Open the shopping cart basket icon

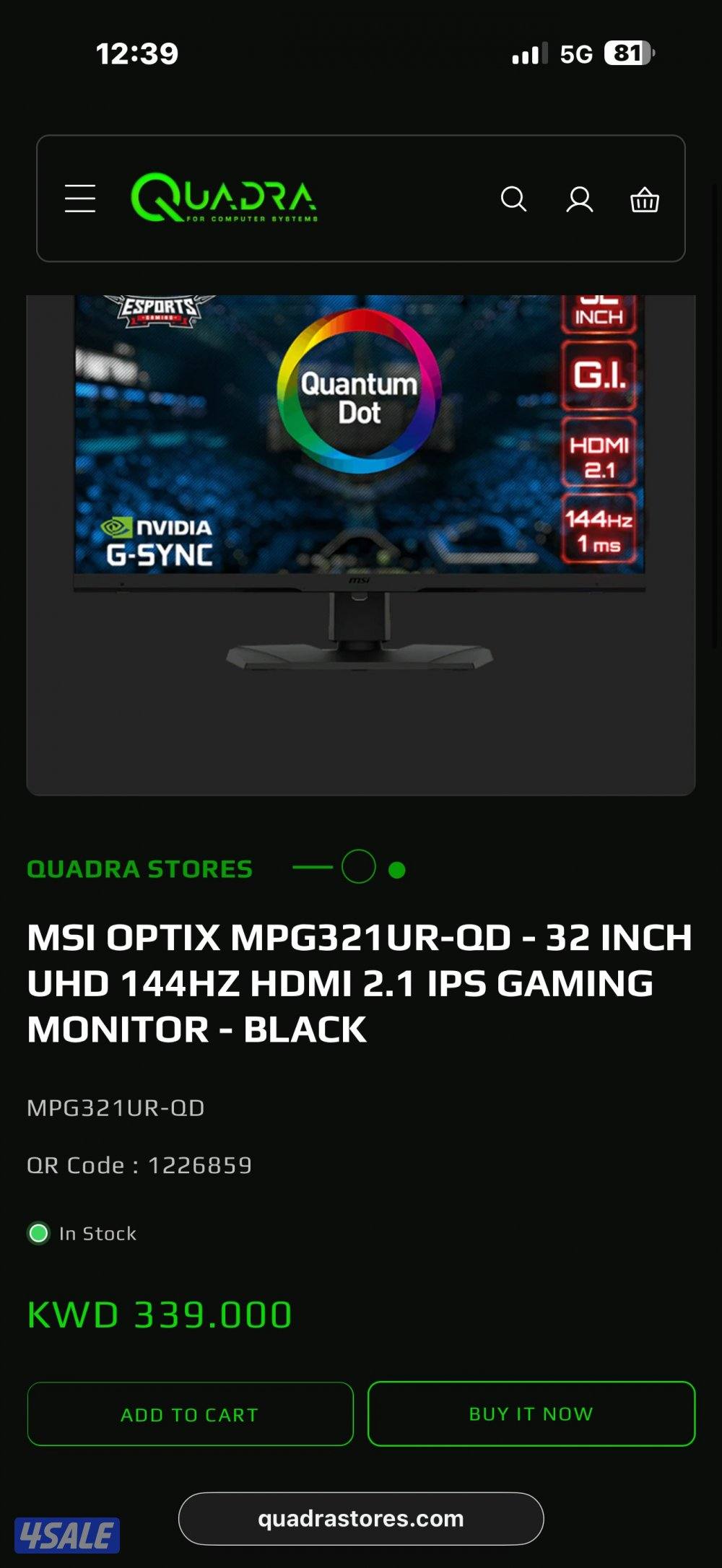pos(645,200)
